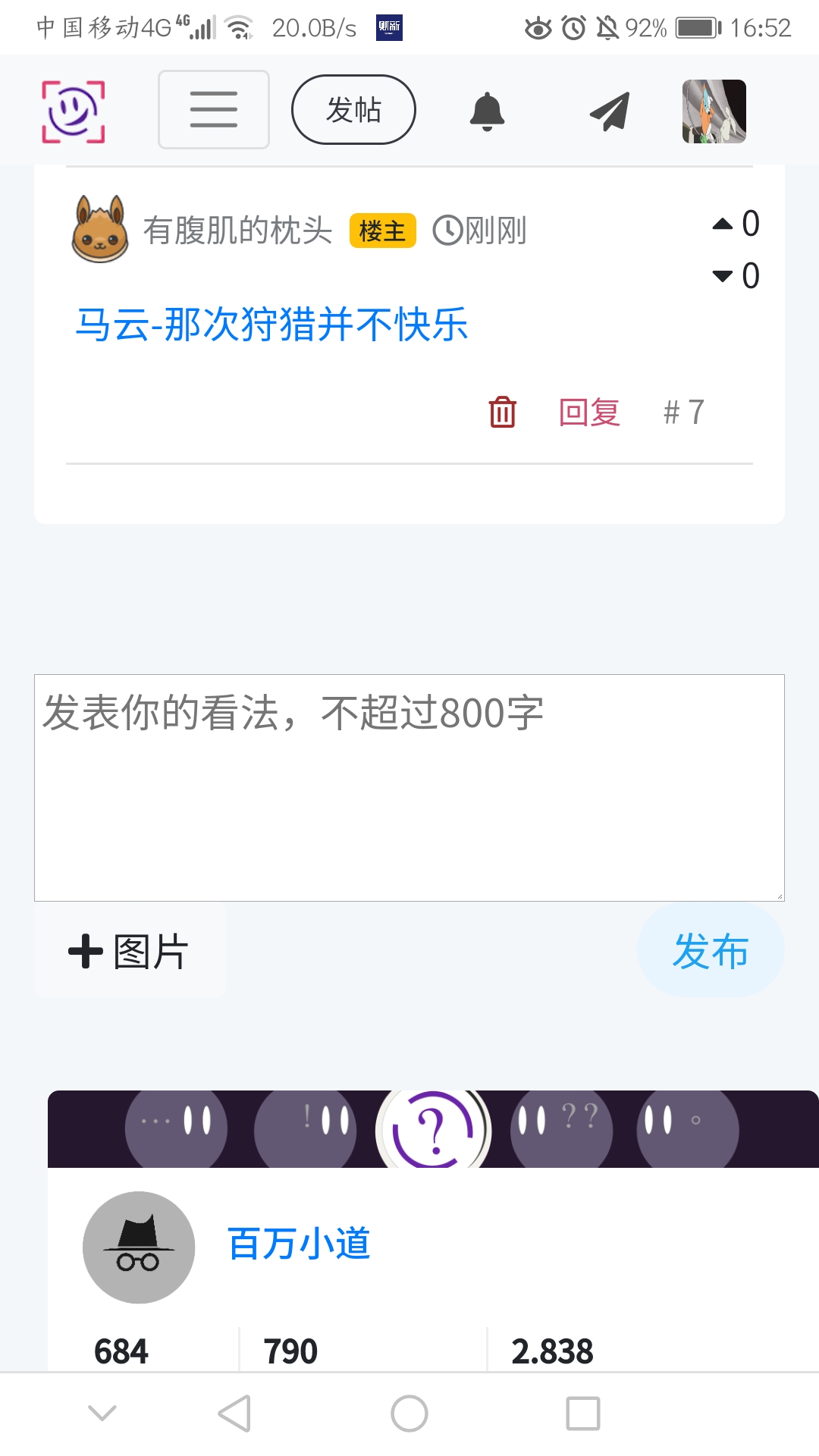Open the profile of 百万小道
This screenshot has width=819, height=1456.
pos(299,1244)
